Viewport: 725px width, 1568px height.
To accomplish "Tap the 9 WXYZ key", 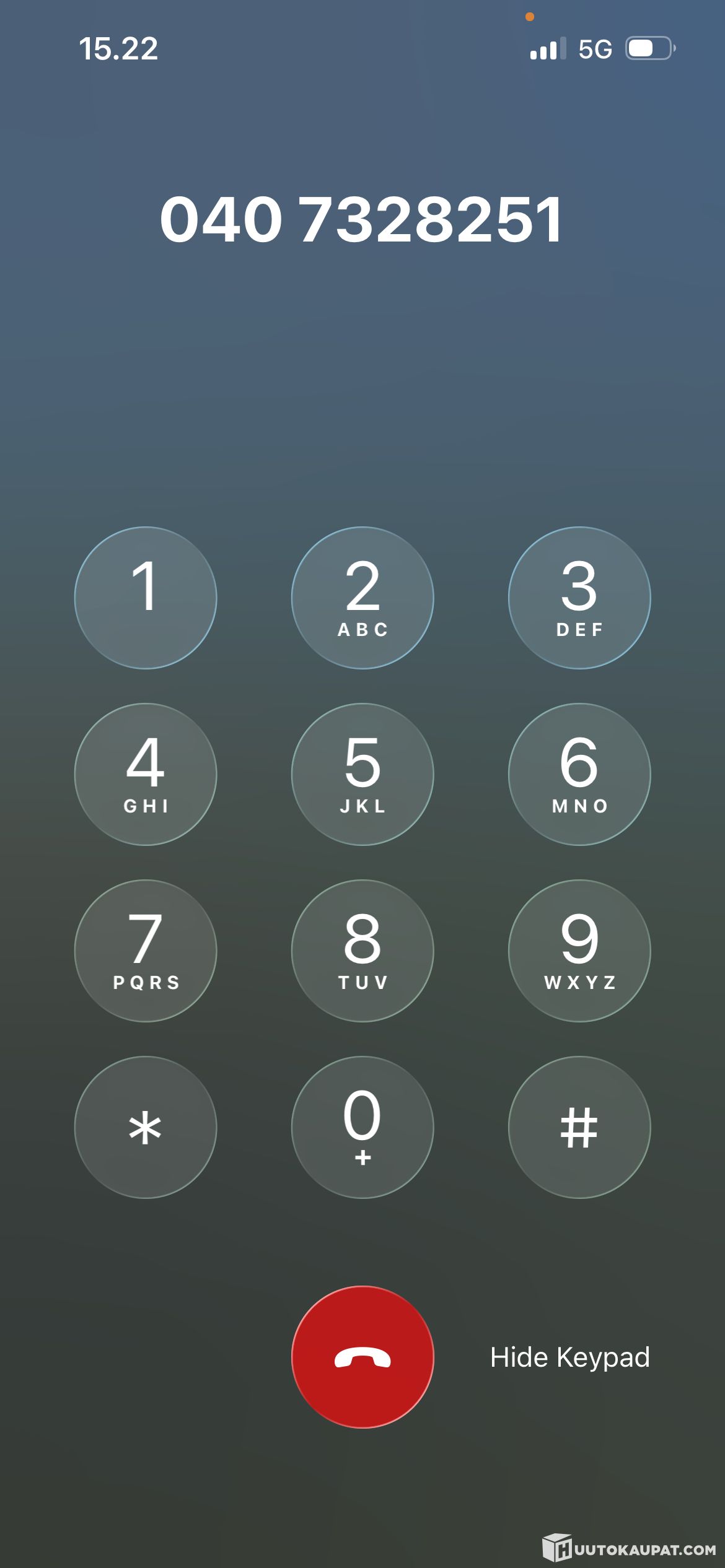I will click(579, 951).
